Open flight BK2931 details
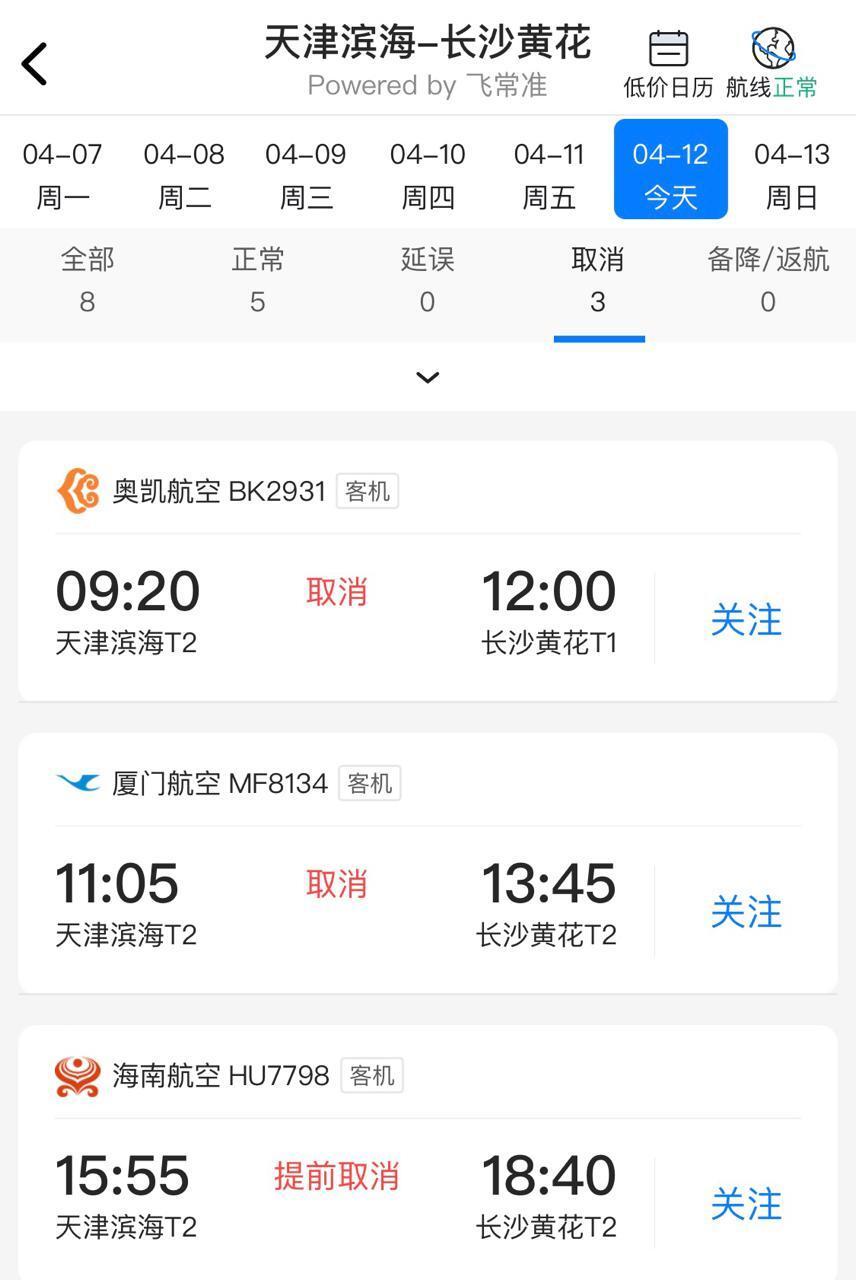This screenshot has width=856, height=1280. point(427,570)
